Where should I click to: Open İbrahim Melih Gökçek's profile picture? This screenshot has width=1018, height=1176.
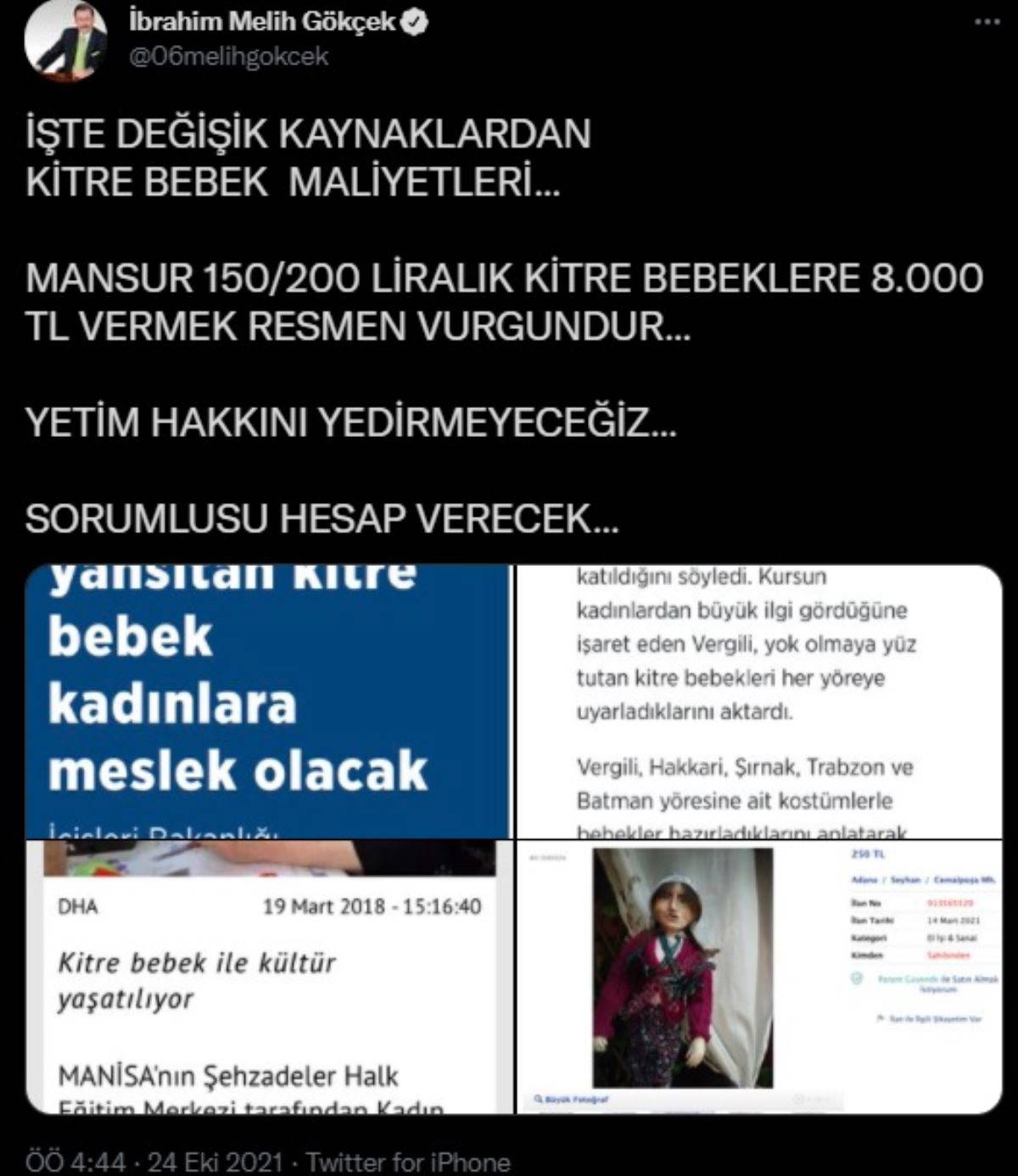pyautogui.click(x=64, y=42)
